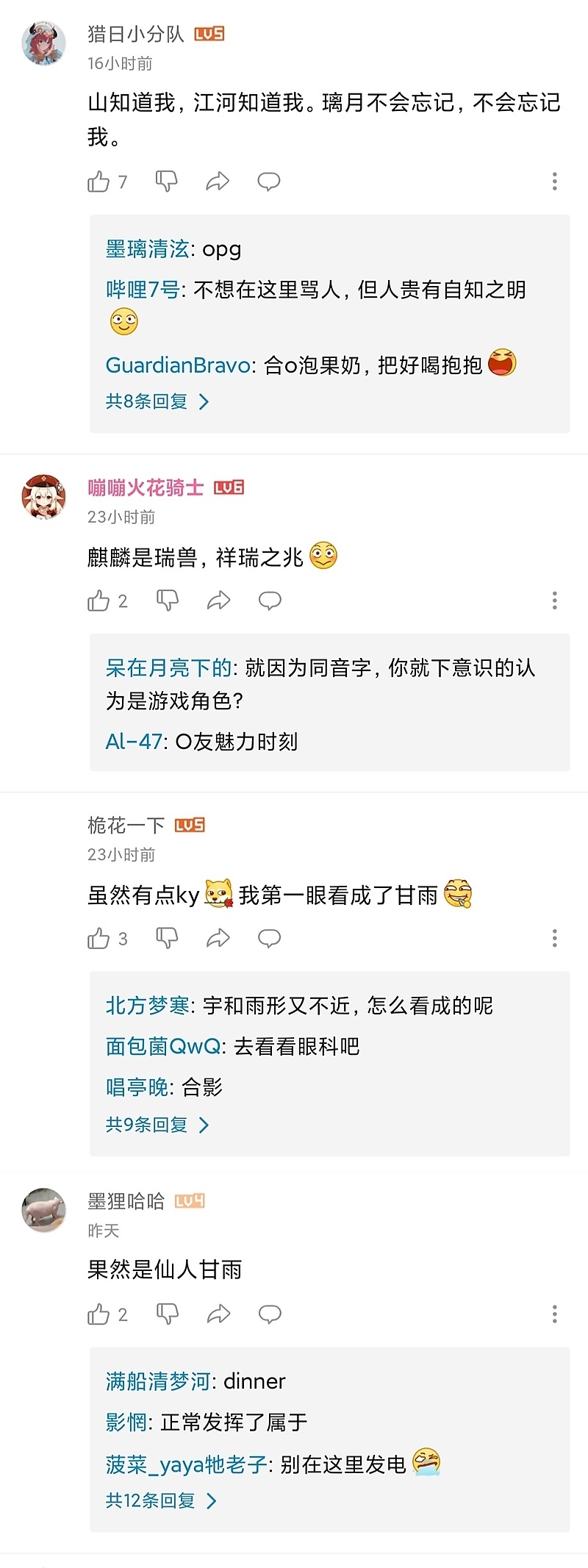
Task: Show all 共12条回复 replies
Action: point(161,1500)
